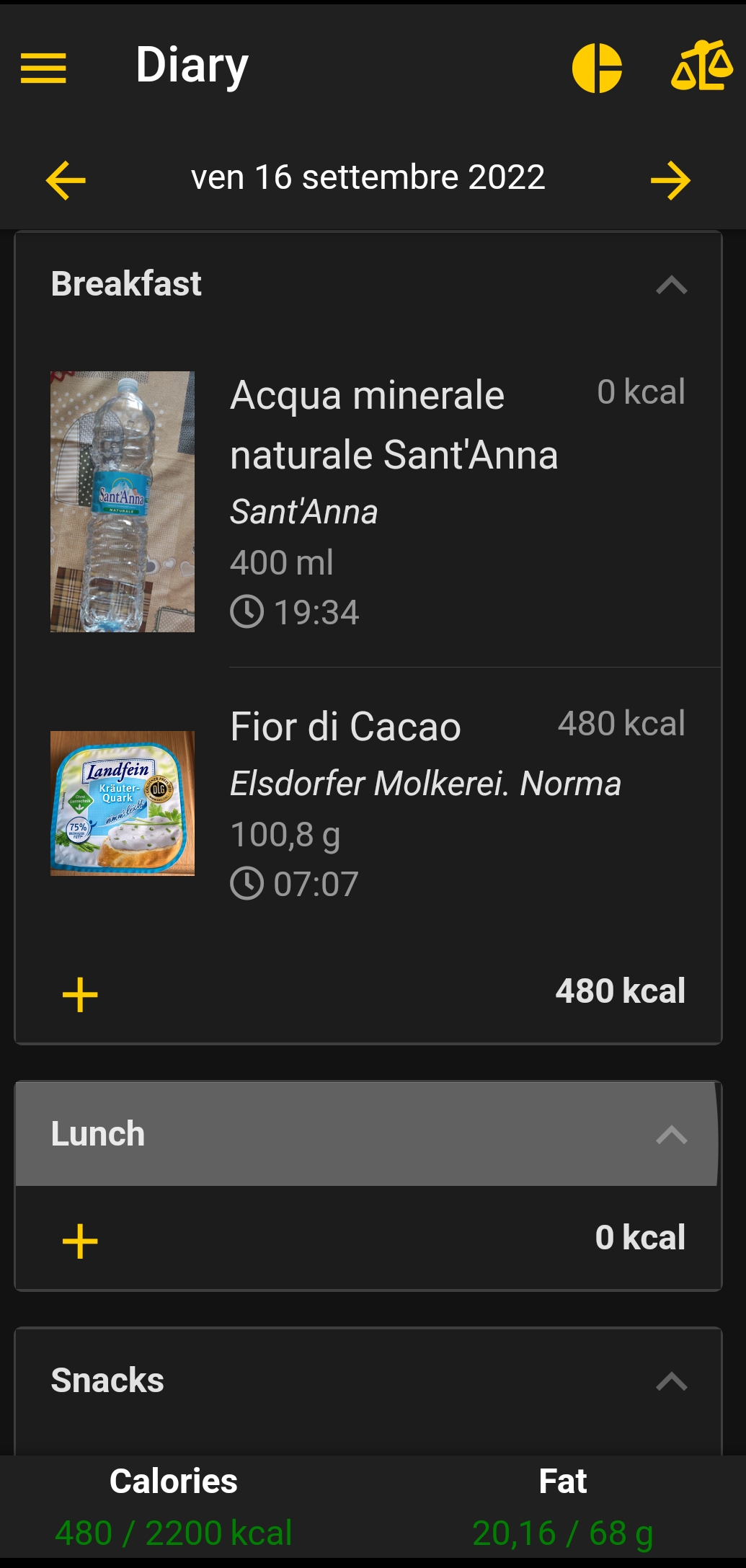The image size is (746, 1568).
Task: Collapse the Breakfast section
Action: click(x=671, y=285)
